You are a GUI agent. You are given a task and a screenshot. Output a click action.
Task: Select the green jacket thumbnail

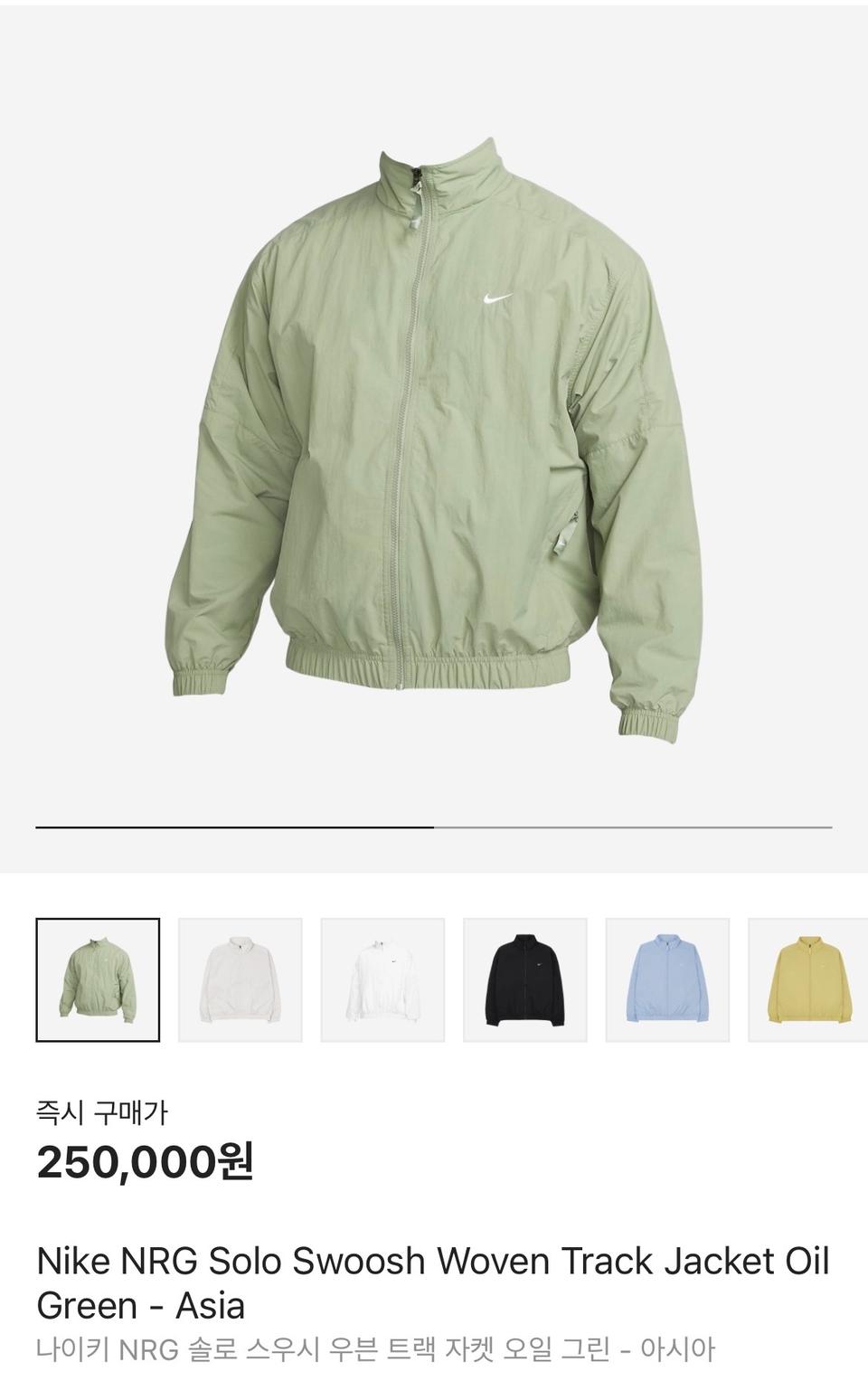[98, 979]
